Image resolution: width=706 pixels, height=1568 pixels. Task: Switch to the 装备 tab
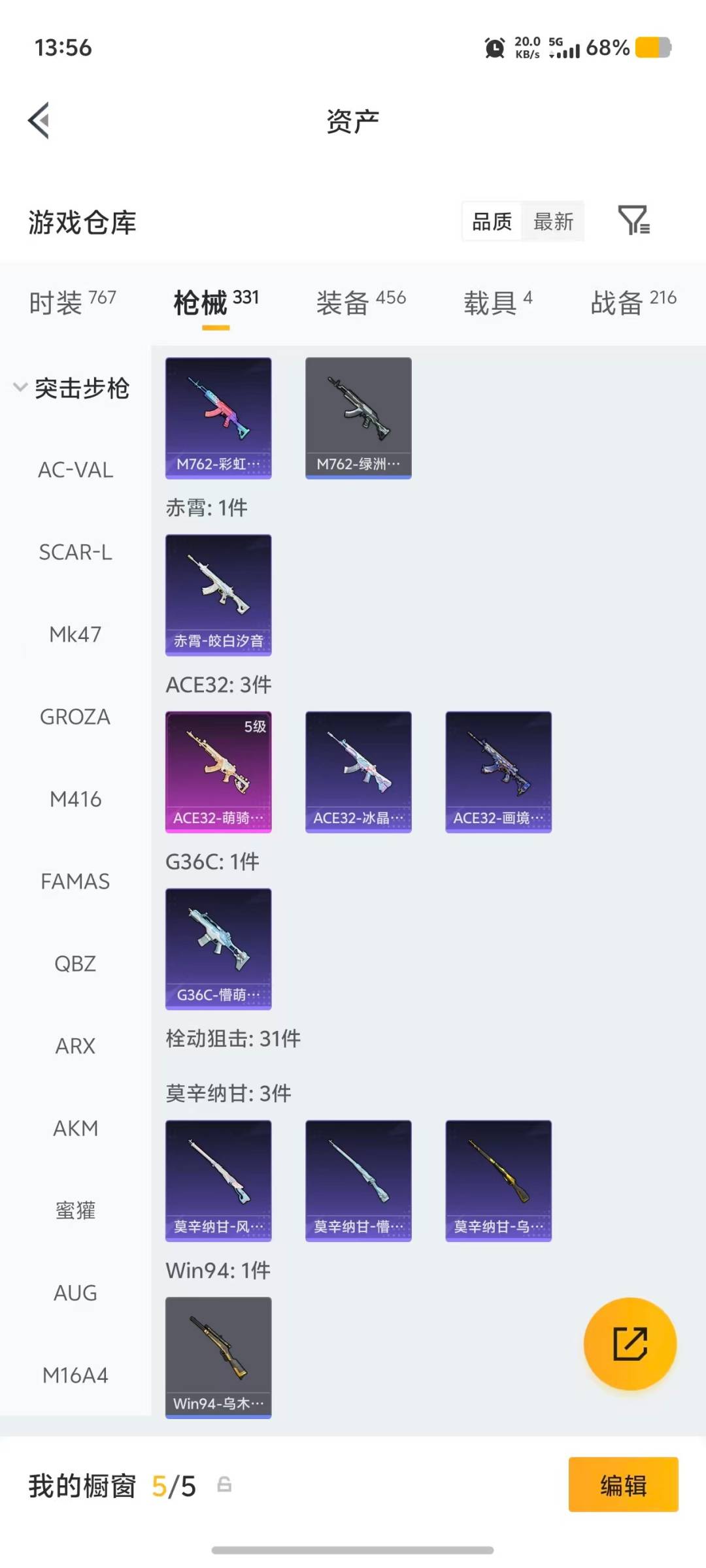coord(361,302)
